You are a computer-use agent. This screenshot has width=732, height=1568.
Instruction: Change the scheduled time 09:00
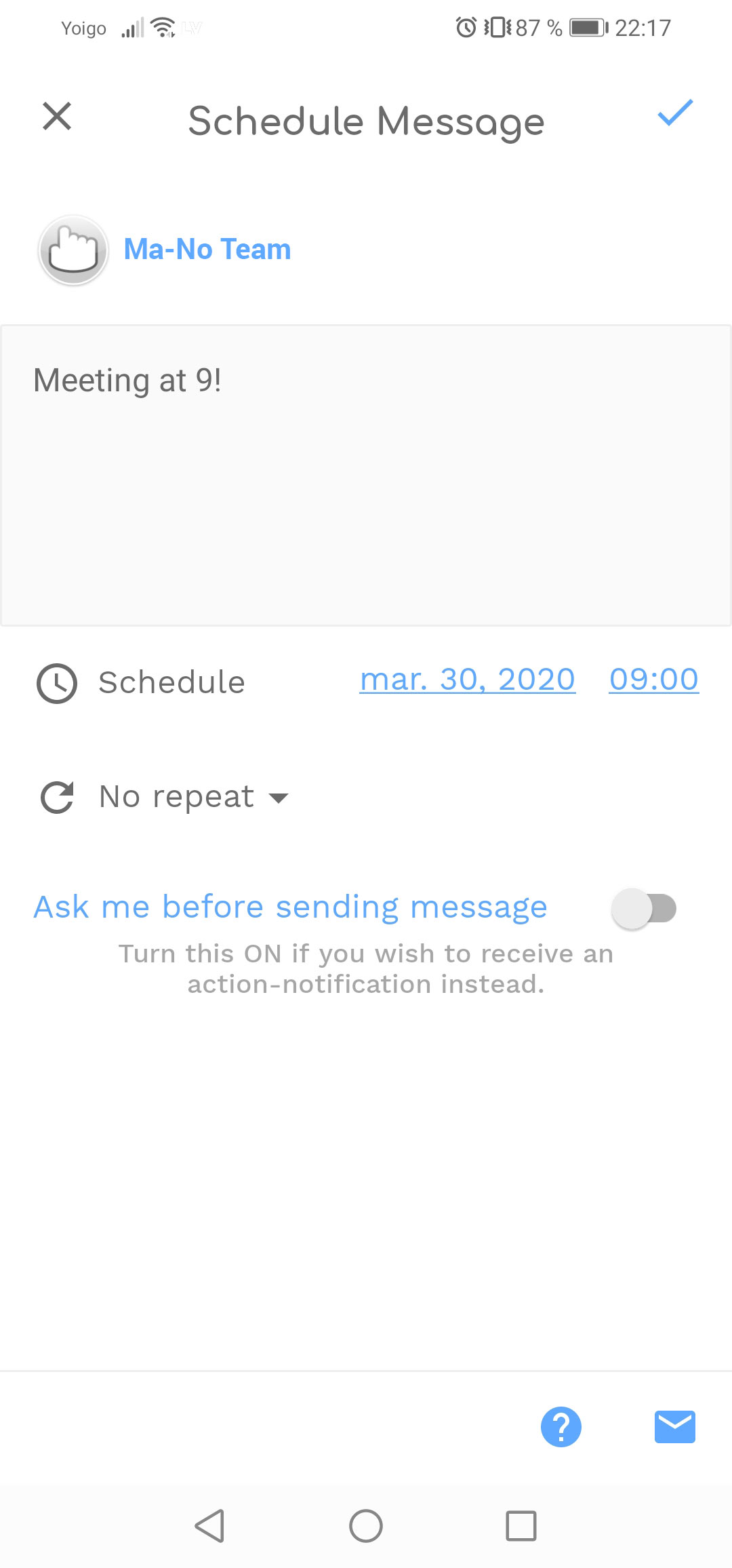click(654, 680)
